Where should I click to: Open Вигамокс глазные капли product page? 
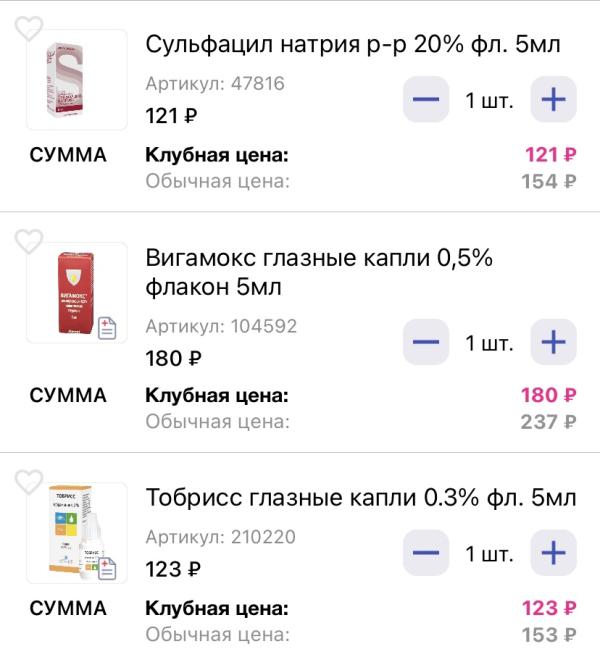(x=320, y=272)
